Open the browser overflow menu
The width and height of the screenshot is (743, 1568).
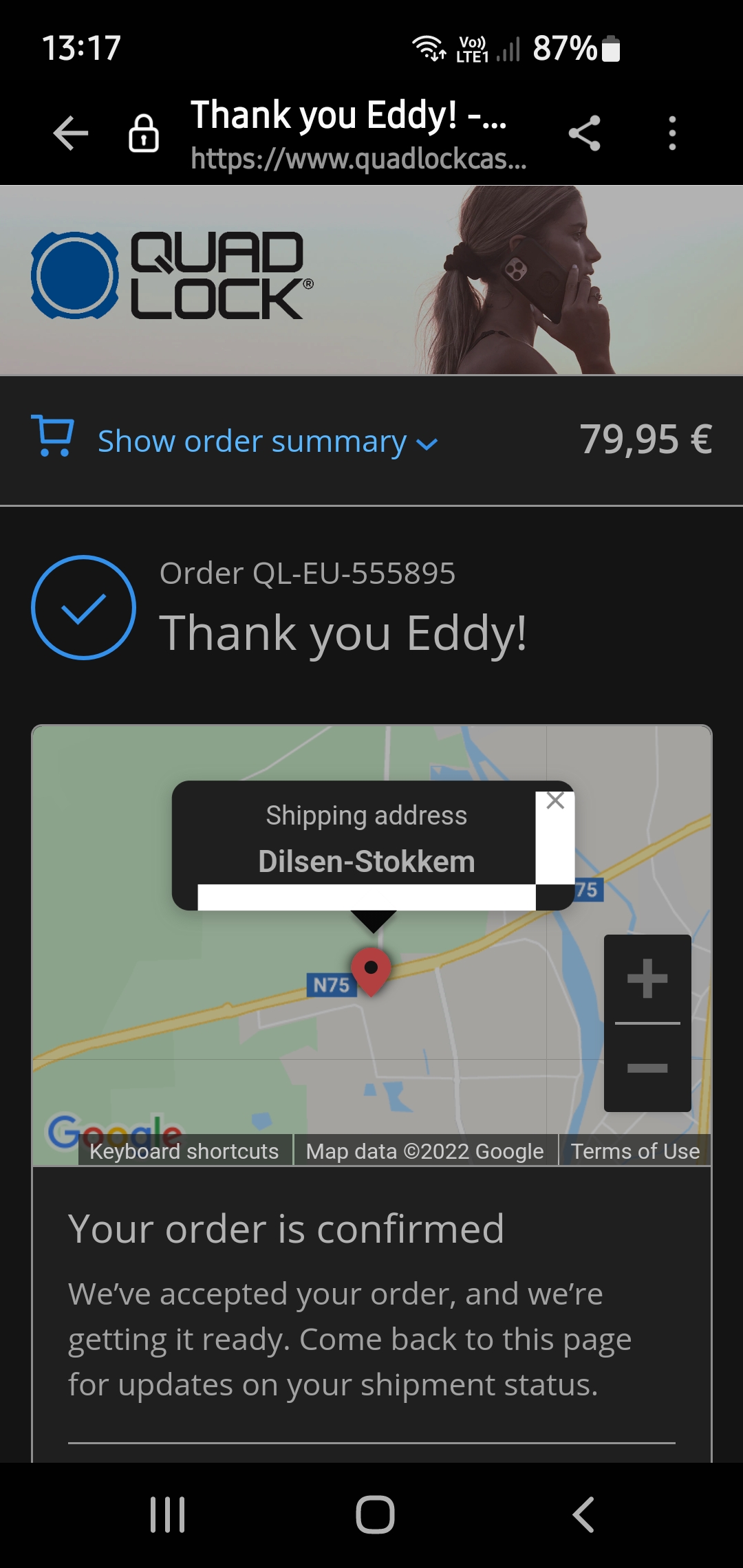672,133
